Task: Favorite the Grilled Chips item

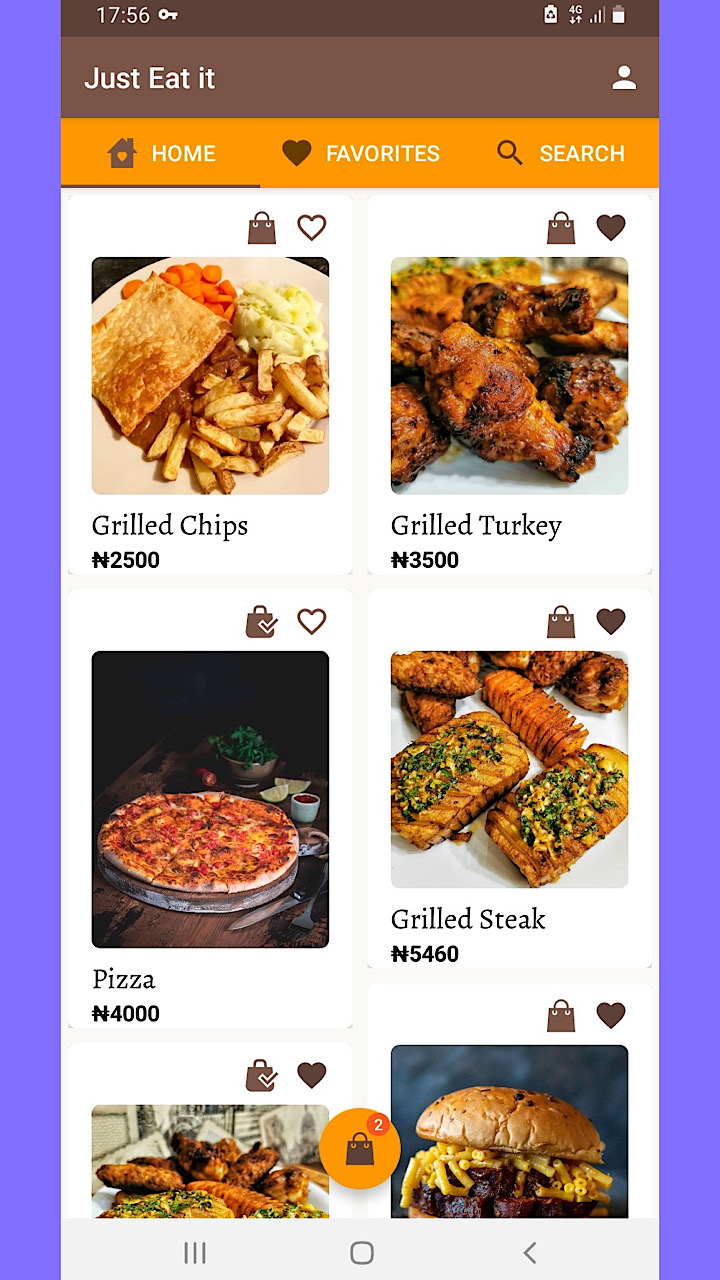Action: 312,228
